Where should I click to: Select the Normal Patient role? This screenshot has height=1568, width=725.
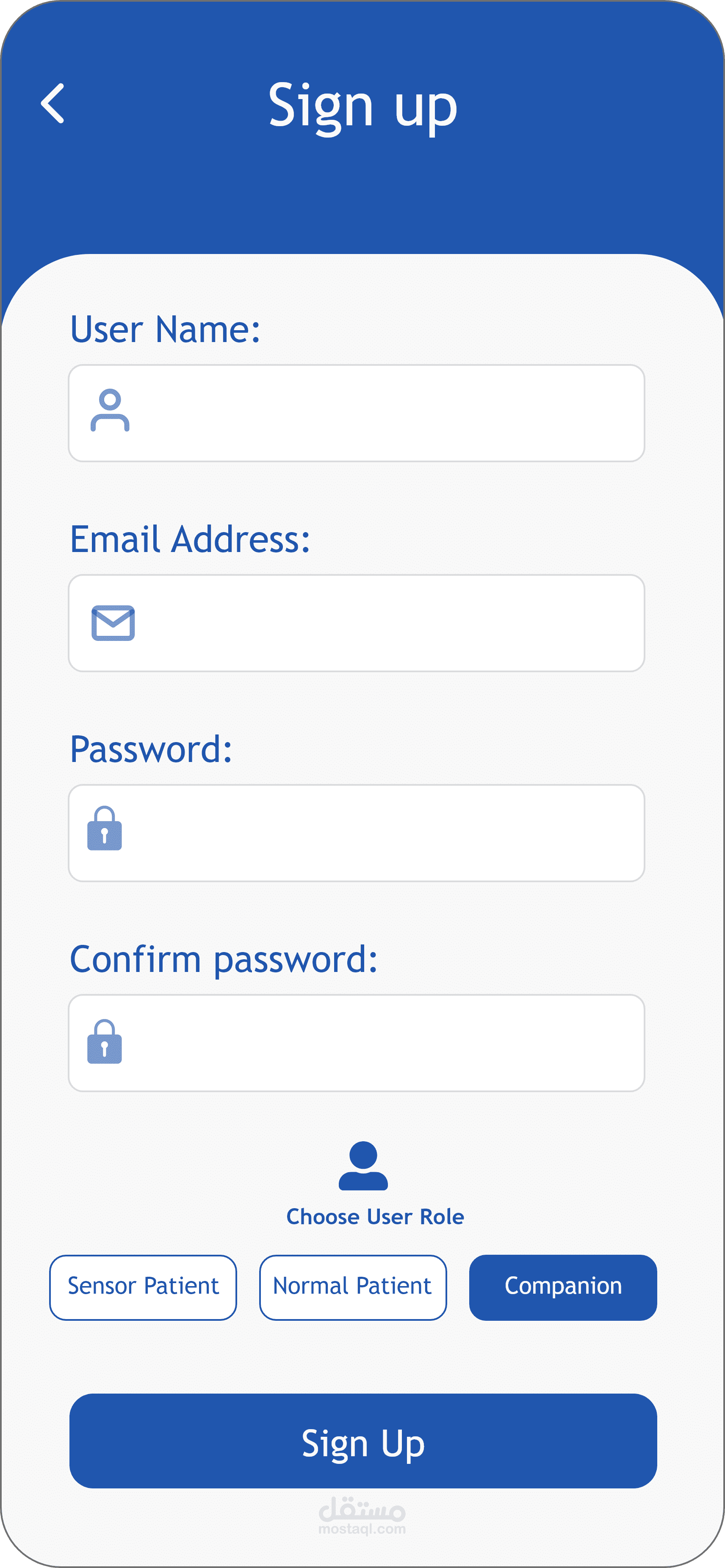click(x=353, y=1287)
